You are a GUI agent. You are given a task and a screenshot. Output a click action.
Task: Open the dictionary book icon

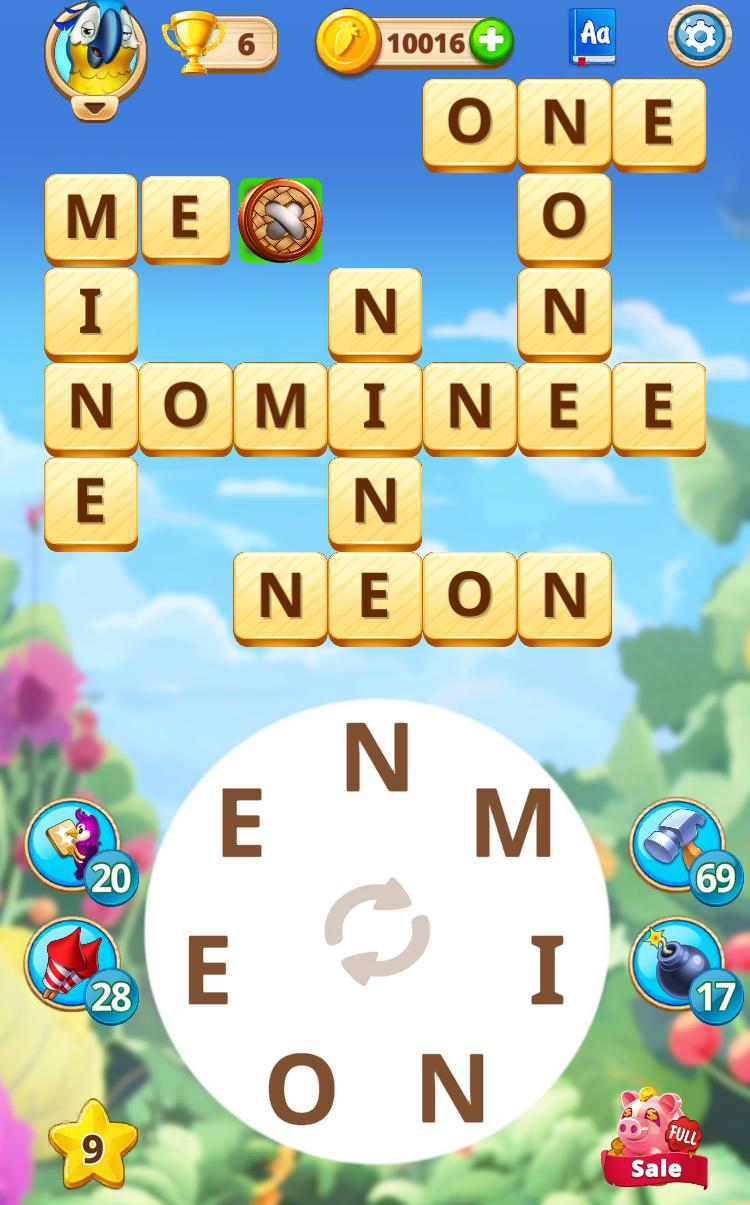coord(593,36)
